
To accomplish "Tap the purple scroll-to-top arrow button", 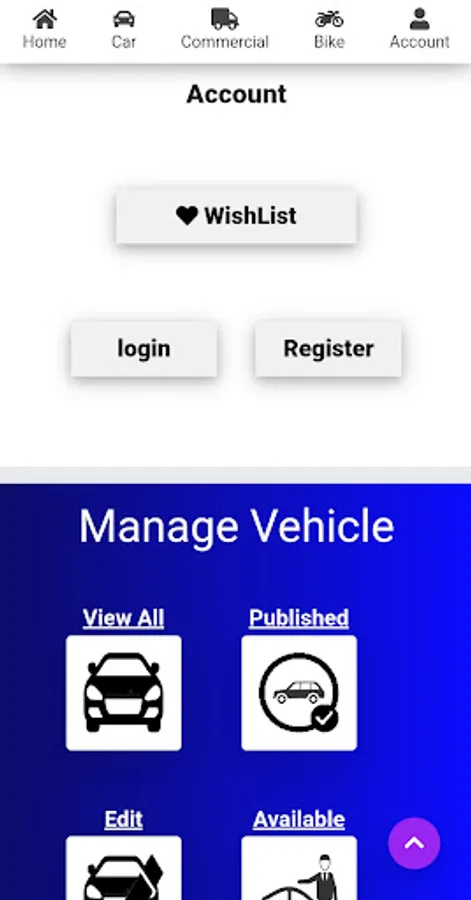I will [x=414, y=843].
